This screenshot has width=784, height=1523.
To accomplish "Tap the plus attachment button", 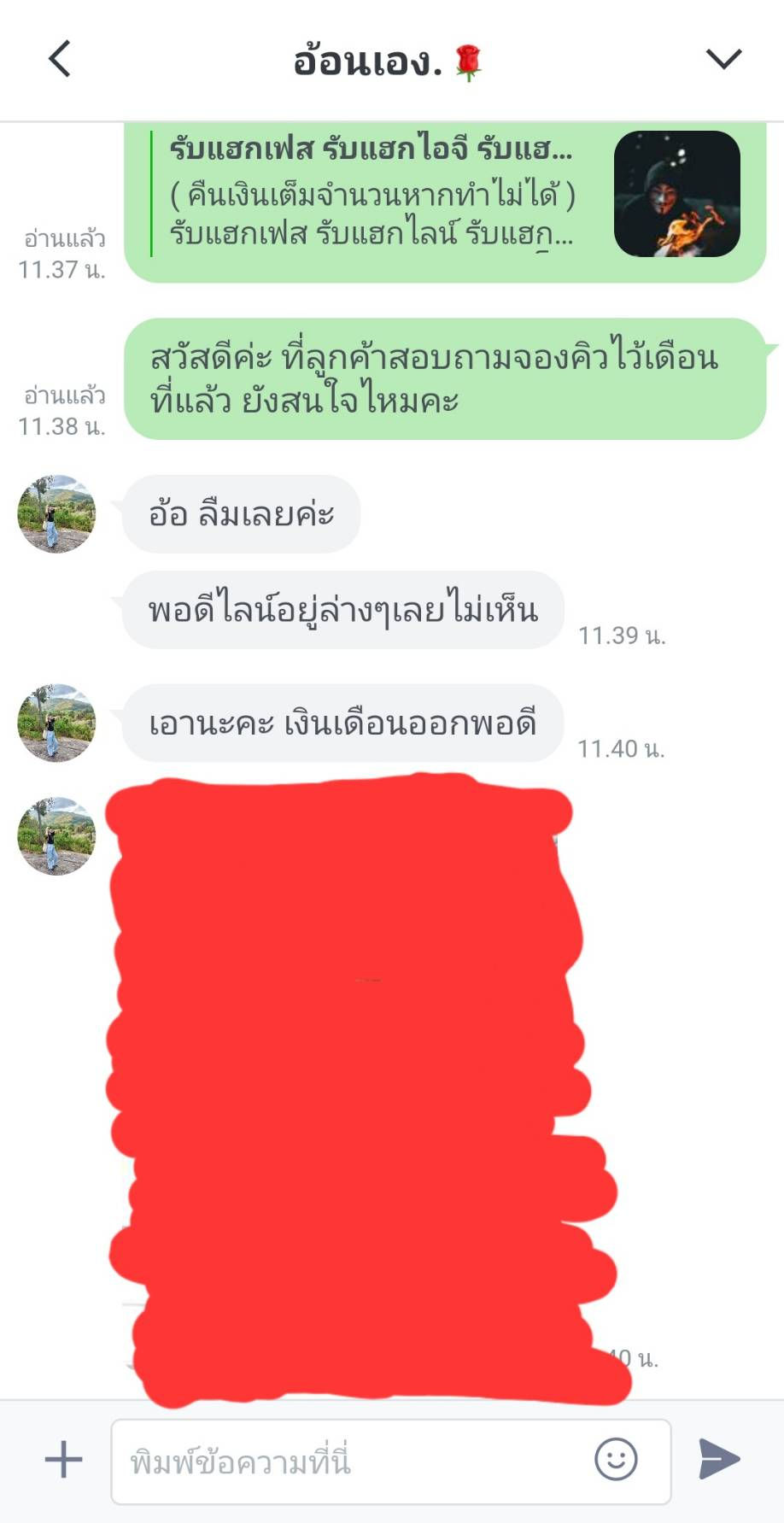I will [63, 1459].
